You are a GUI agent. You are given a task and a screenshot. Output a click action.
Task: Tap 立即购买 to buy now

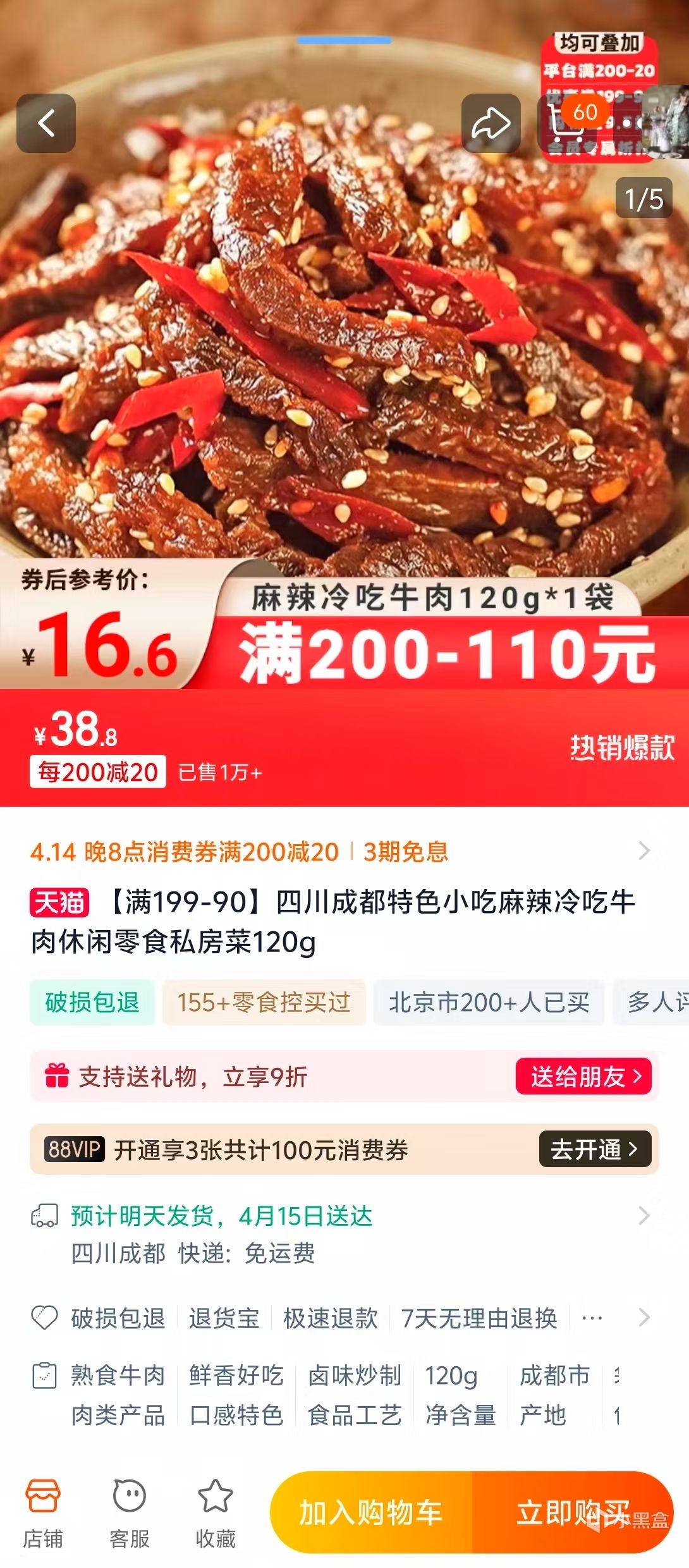point(572,1512)
